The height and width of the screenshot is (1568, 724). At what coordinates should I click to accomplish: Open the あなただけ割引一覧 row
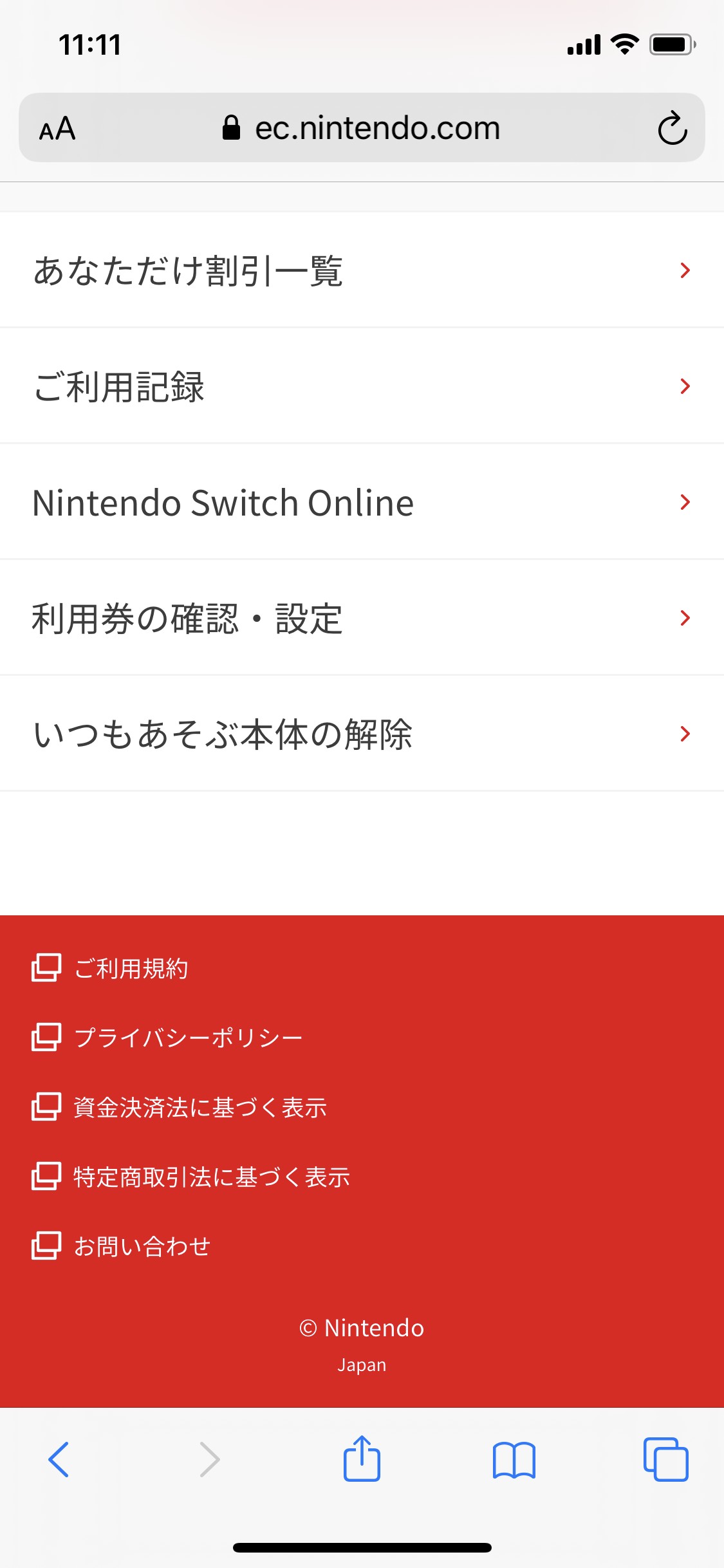(x=360, y=270)
